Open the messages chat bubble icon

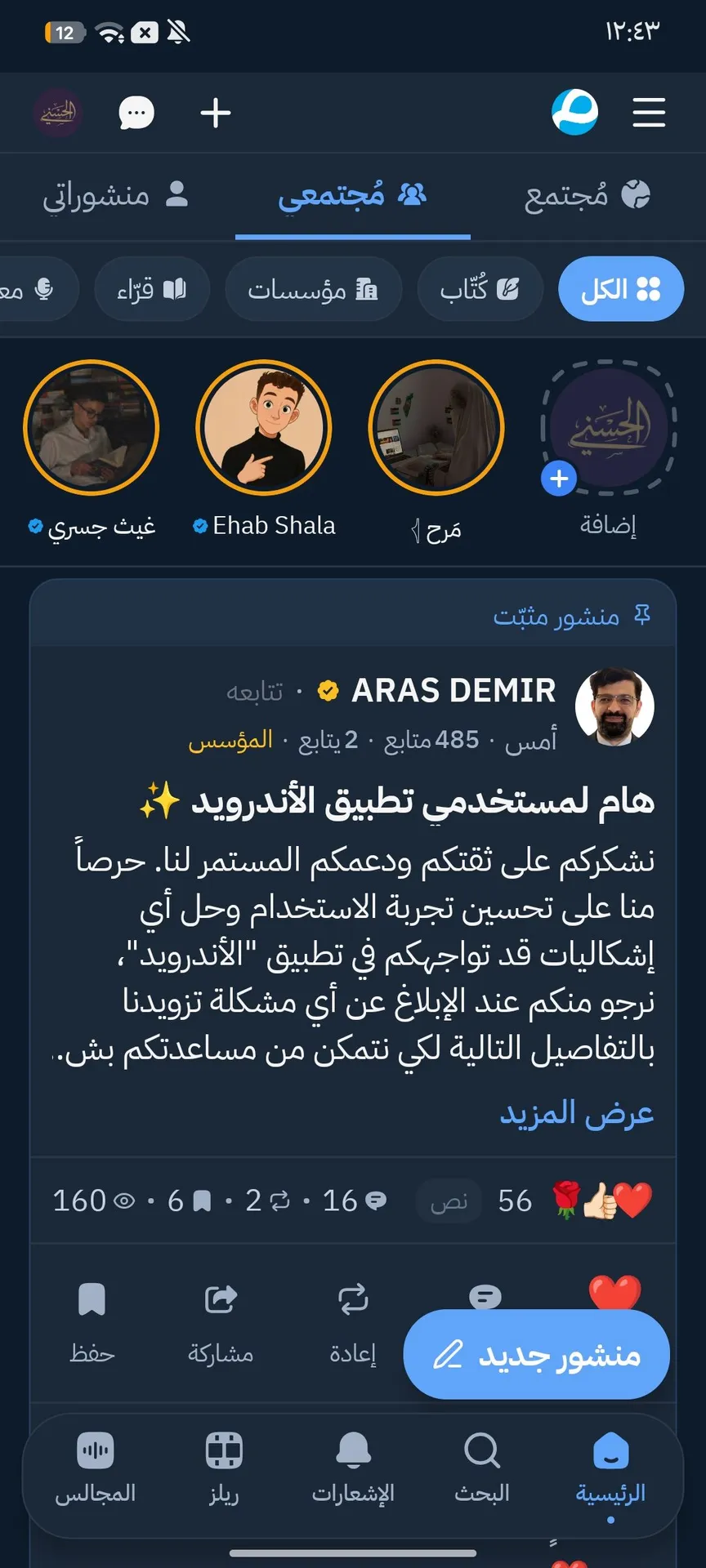(x=136, y=113)
